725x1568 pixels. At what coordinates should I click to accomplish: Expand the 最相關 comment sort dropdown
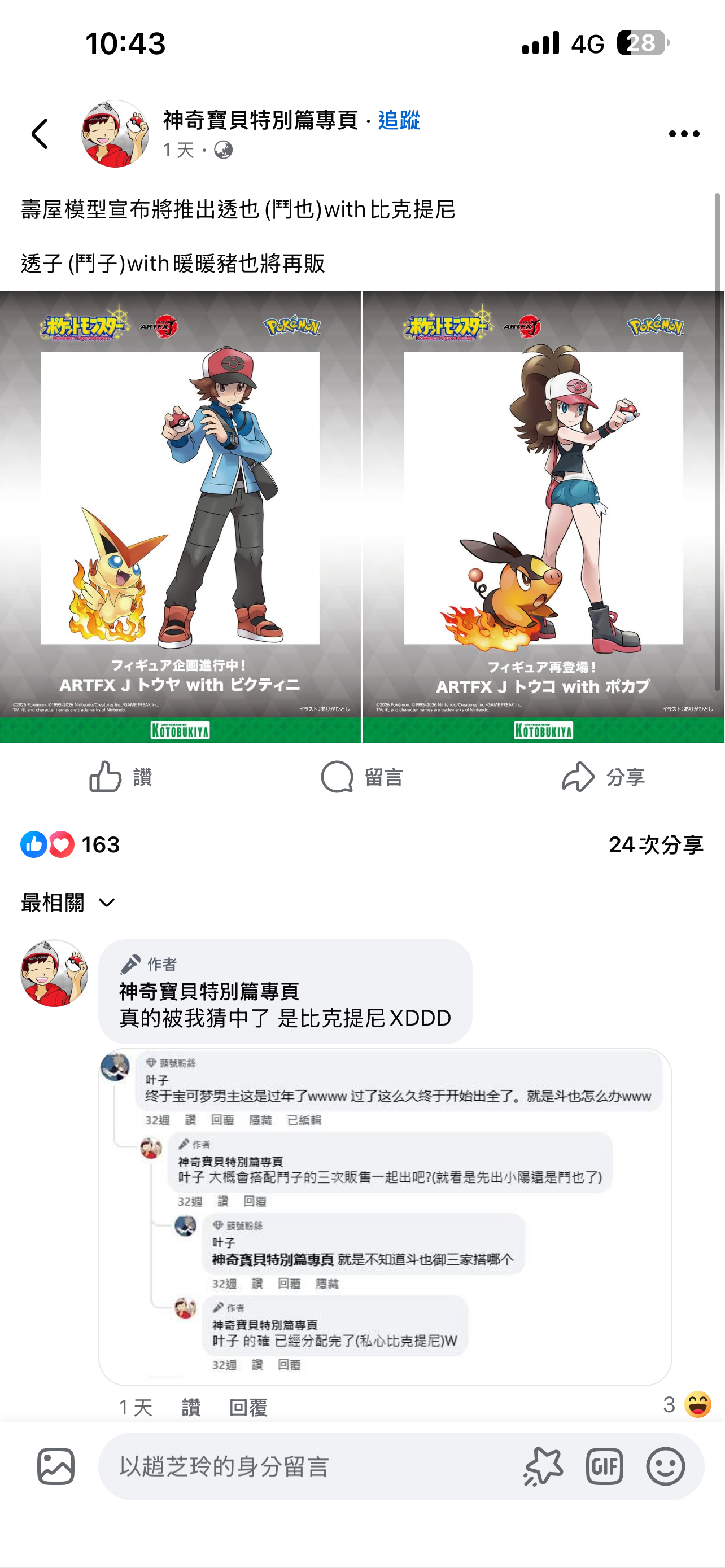[68, 903]
